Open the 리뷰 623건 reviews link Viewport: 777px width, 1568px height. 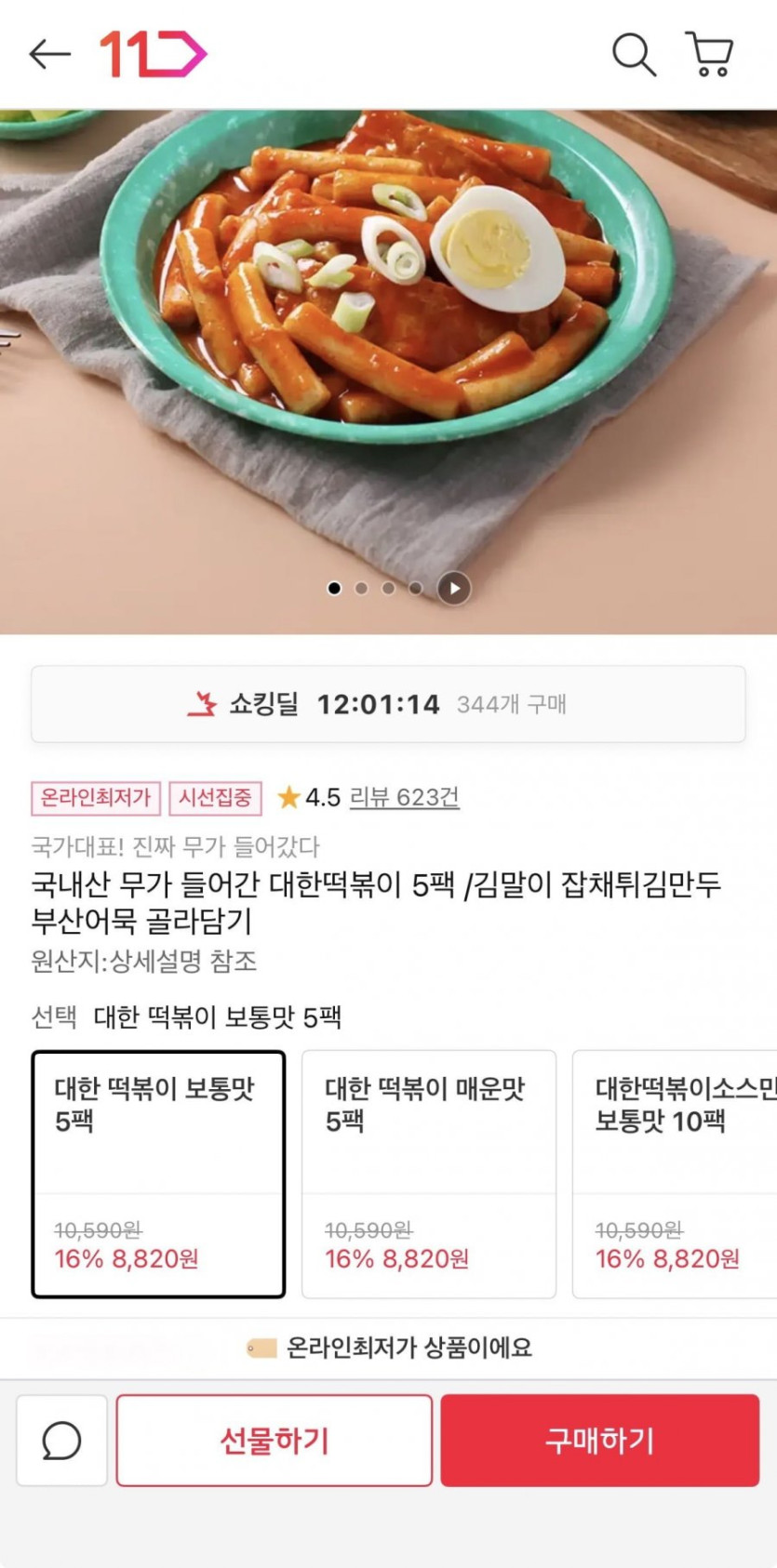click(x=404, y=797)
